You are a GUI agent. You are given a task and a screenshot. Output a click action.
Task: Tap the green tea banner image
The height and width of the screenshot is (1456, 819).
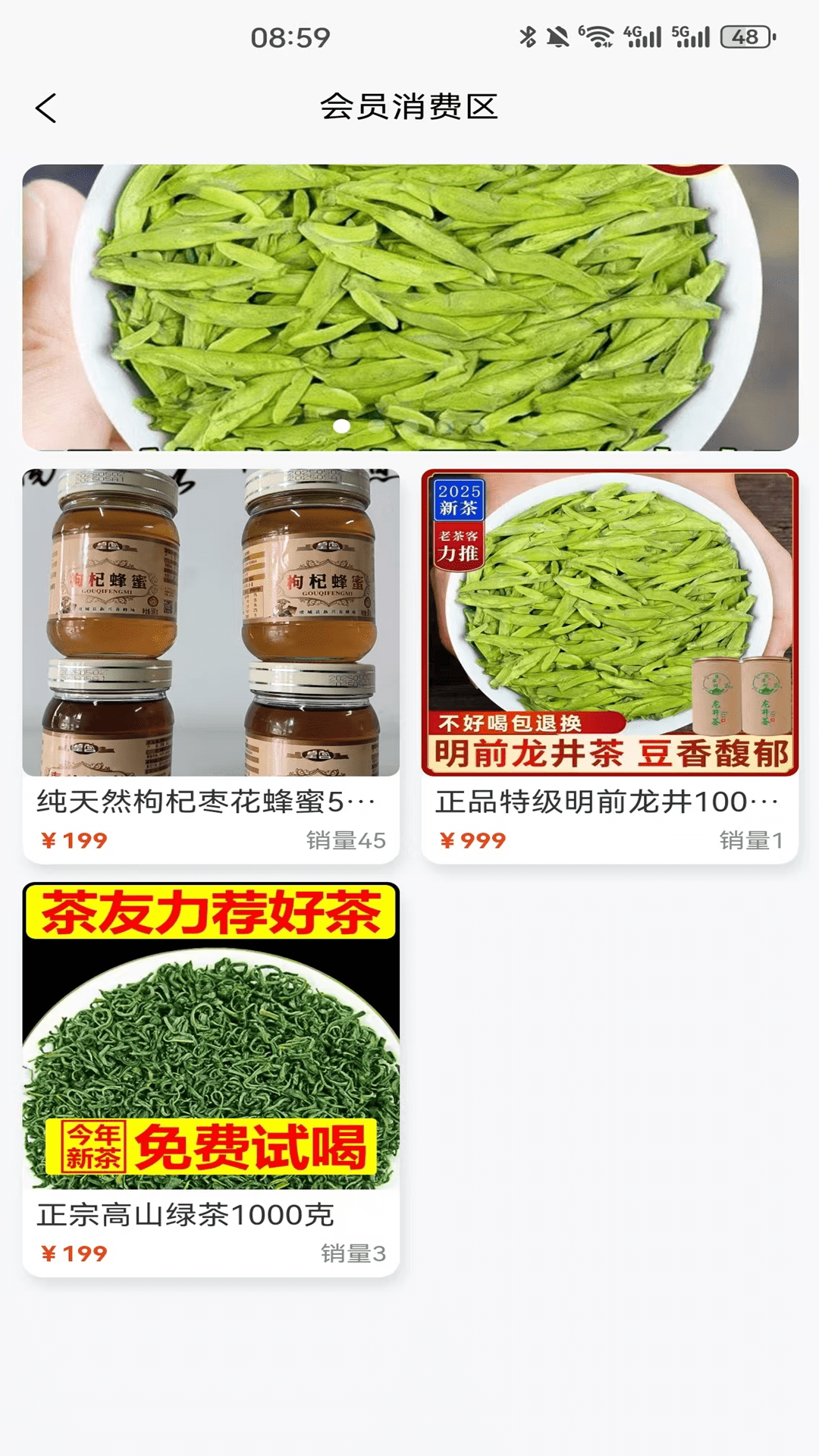point(409,303)
